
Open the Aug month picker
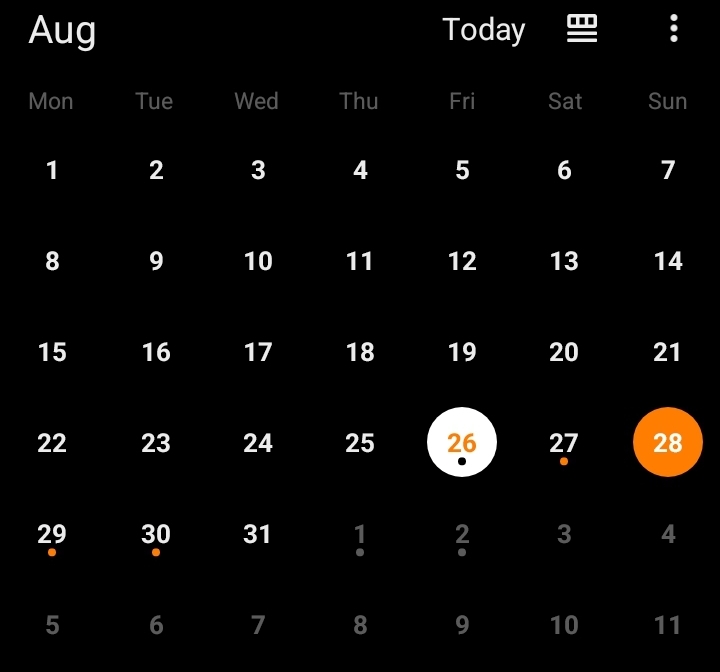pos(62,30)
